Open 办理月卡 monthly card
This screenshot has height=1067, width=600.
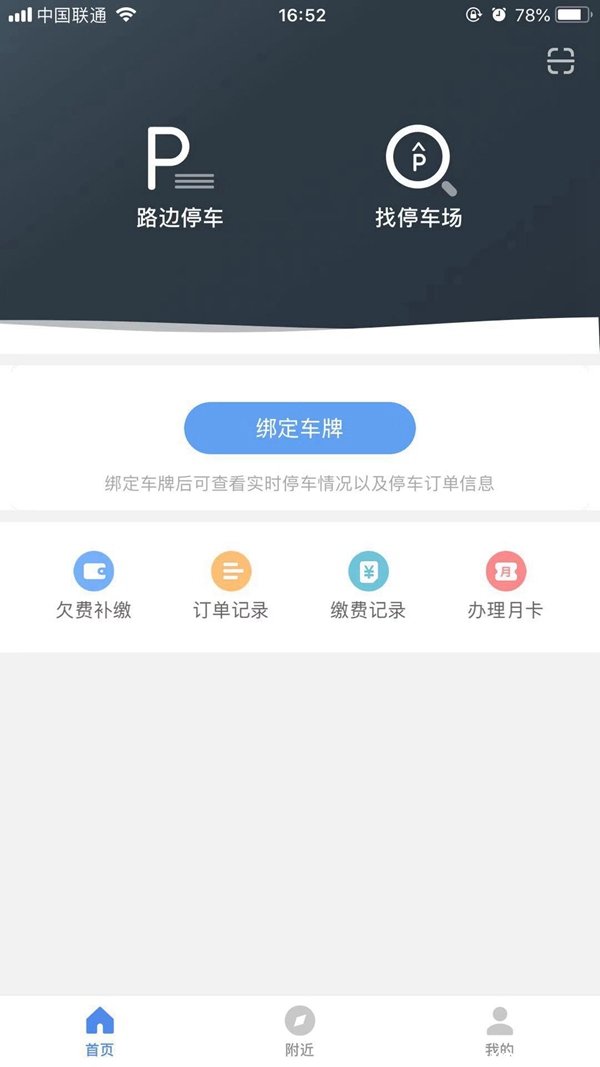[x=505, y=588]
